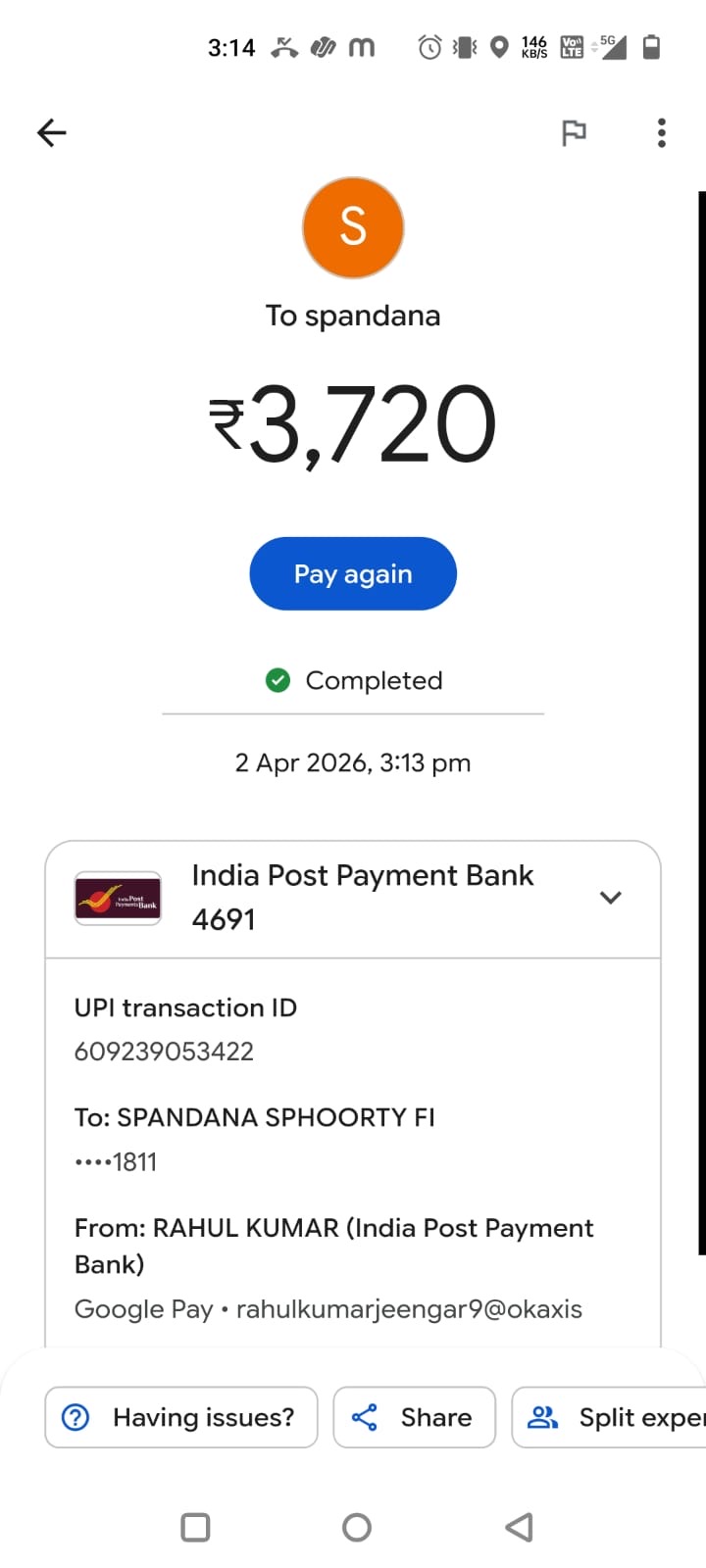This screenshot has height=1568, width=706.
Task: Open Having issues? help
Action: [x=181, y=1417]
